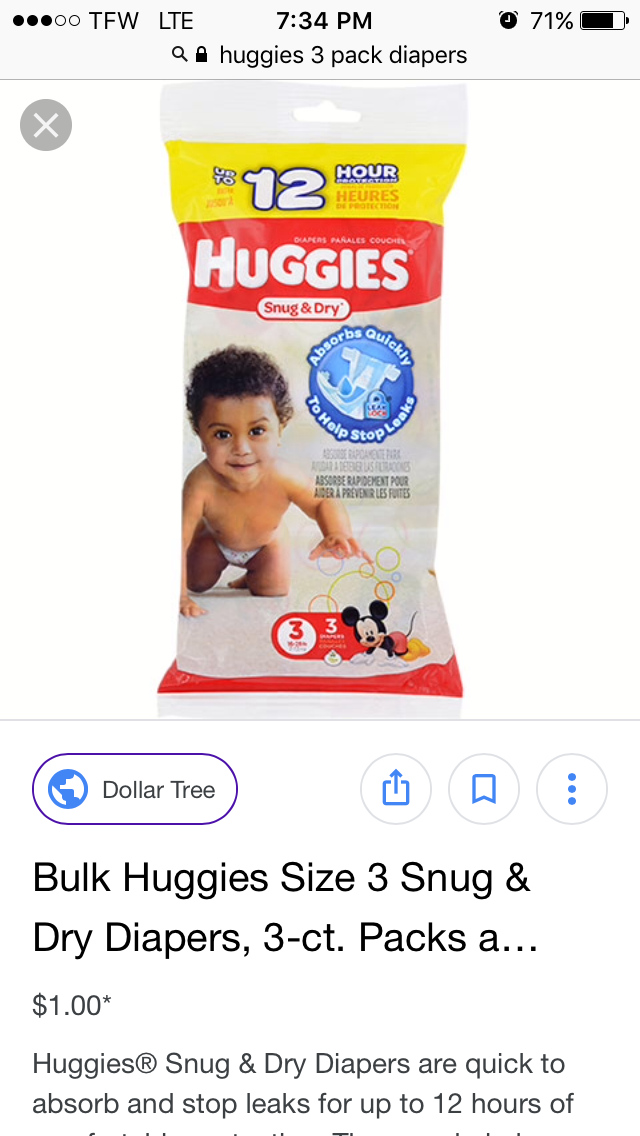The image size is (640, 1136).
Task: Tap the address bar showing huggies search
Action: coord(320,55)
